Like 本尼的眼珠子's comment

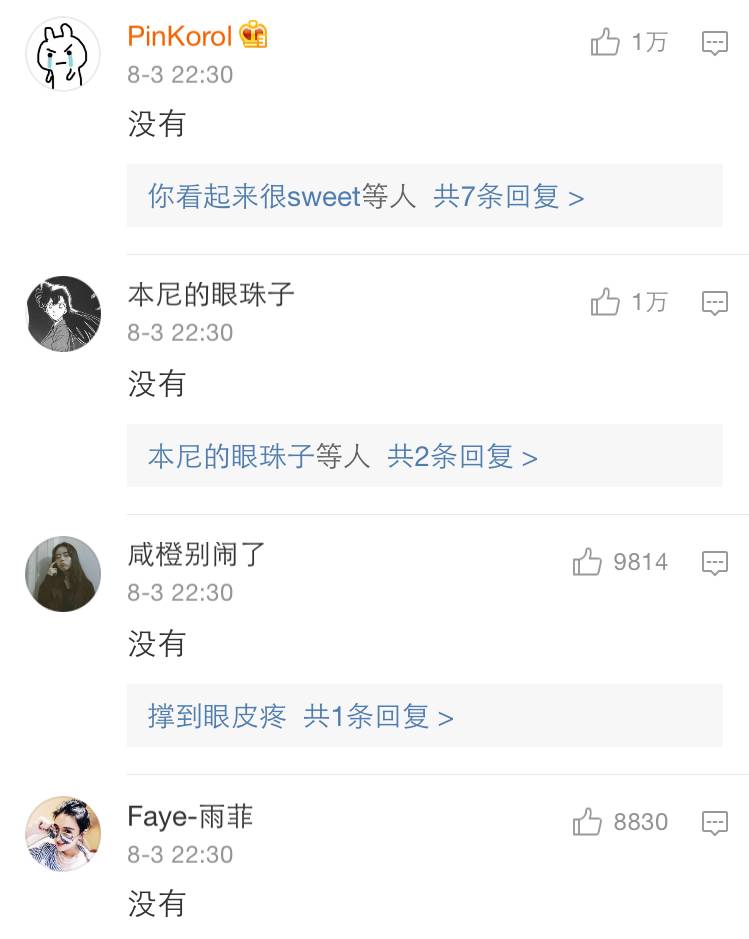pos(606,302)
